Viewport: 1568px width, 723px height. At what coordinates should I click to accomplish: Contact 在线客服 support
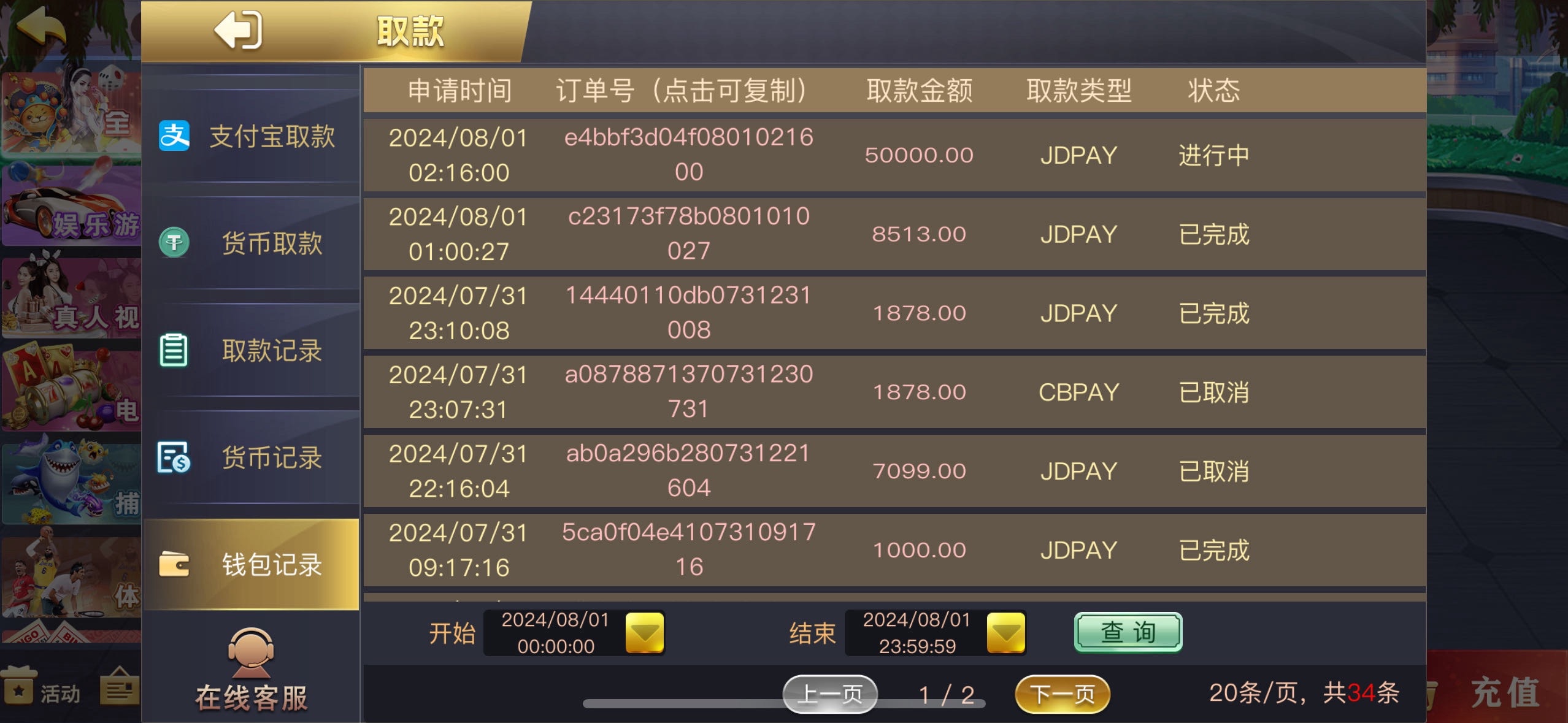(250, 671)
